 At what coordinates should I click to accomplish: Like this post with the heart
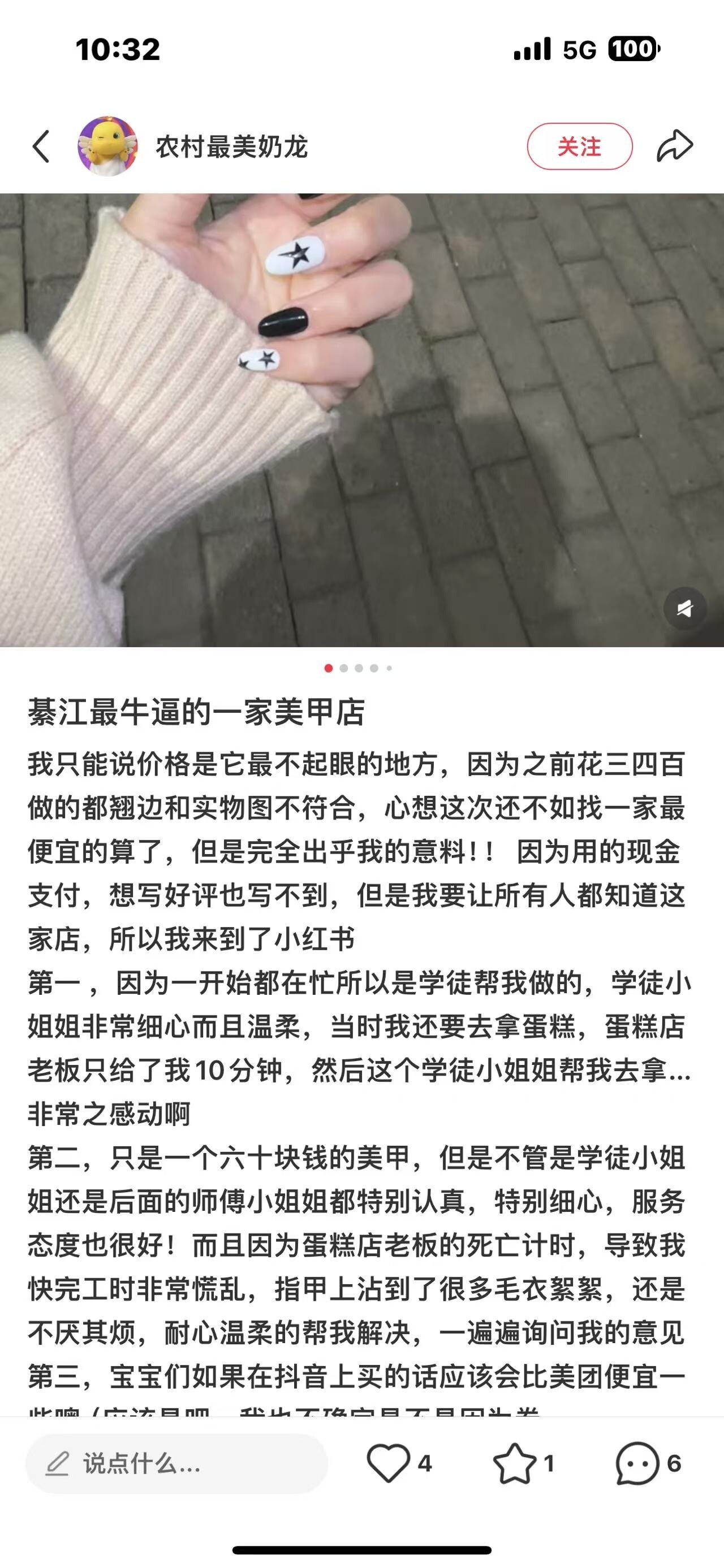coord(389,1463)
